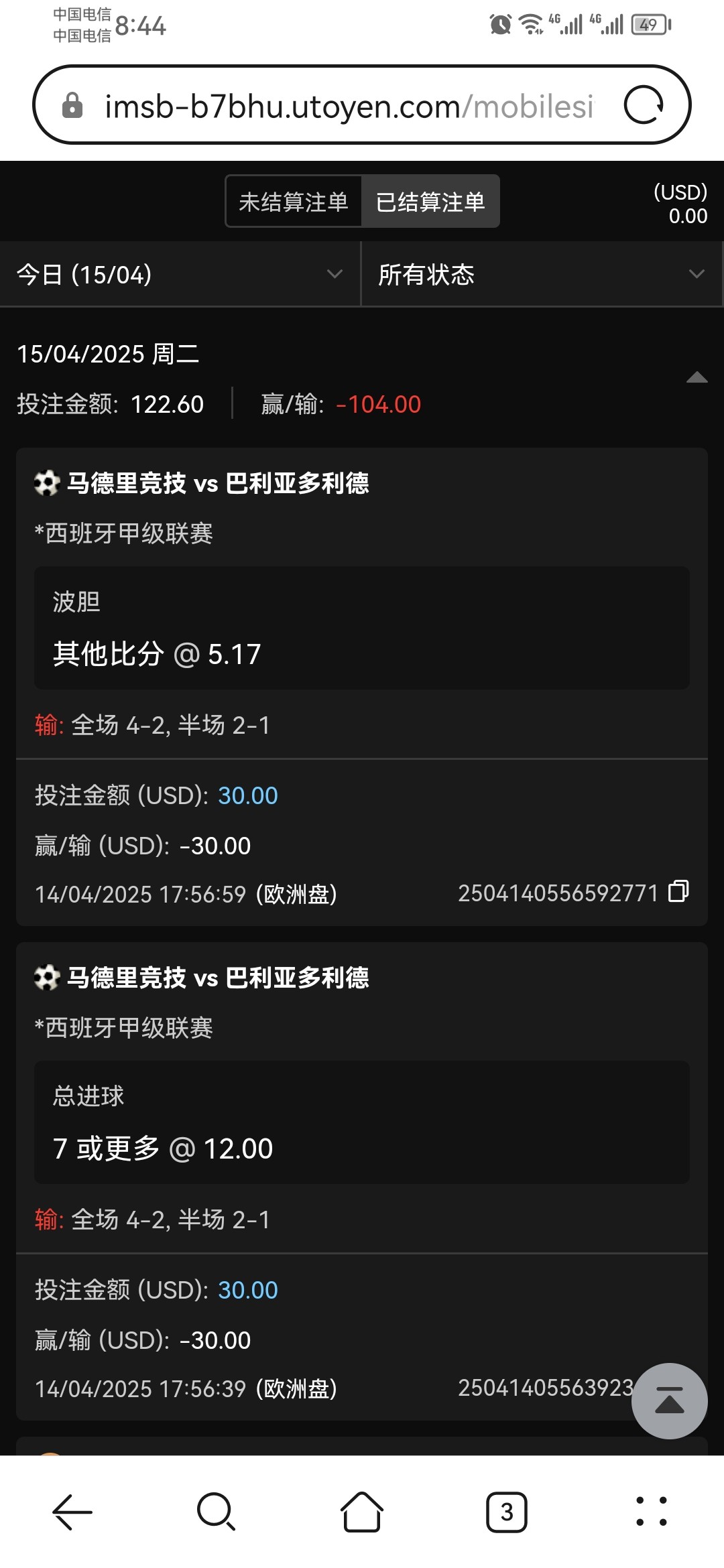Tap the browser URL address field
This screenshot has width=724, height=1568.
pos(349,106)
